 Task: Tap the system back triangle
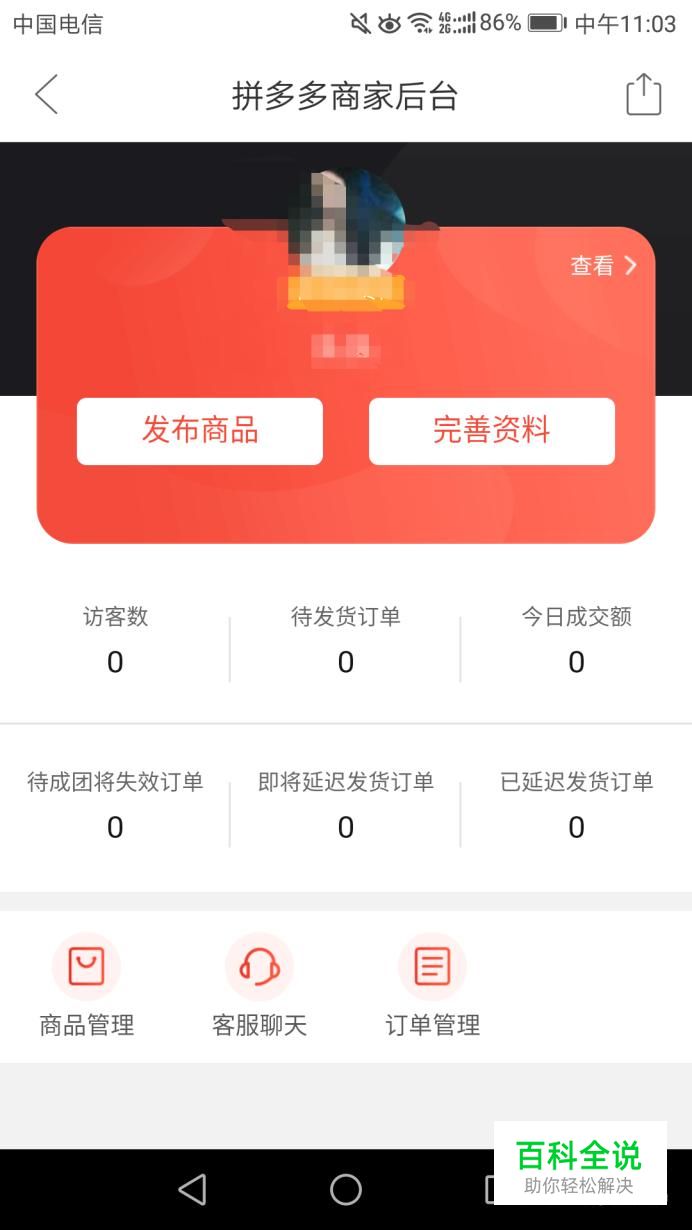point(191,1189)
